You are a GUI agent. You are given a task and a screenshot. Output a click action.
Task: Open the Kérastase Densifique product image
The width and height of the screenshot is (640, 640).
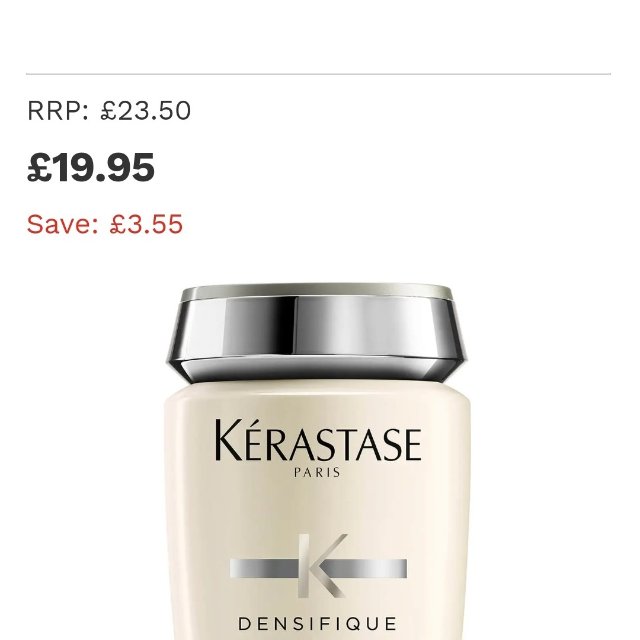(x=318, y=470)
